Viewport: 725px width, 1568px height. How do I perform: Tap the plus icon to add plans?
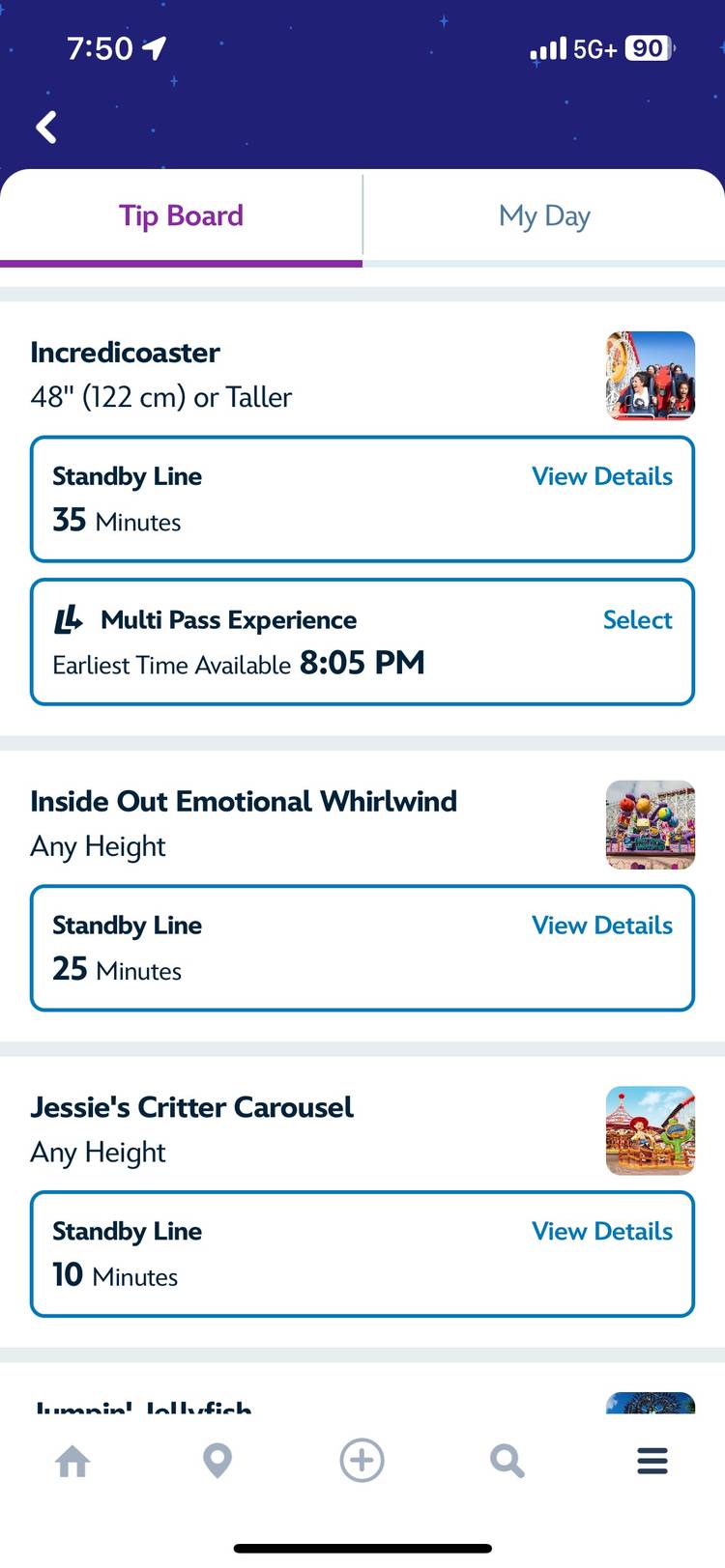point(362,1461)
